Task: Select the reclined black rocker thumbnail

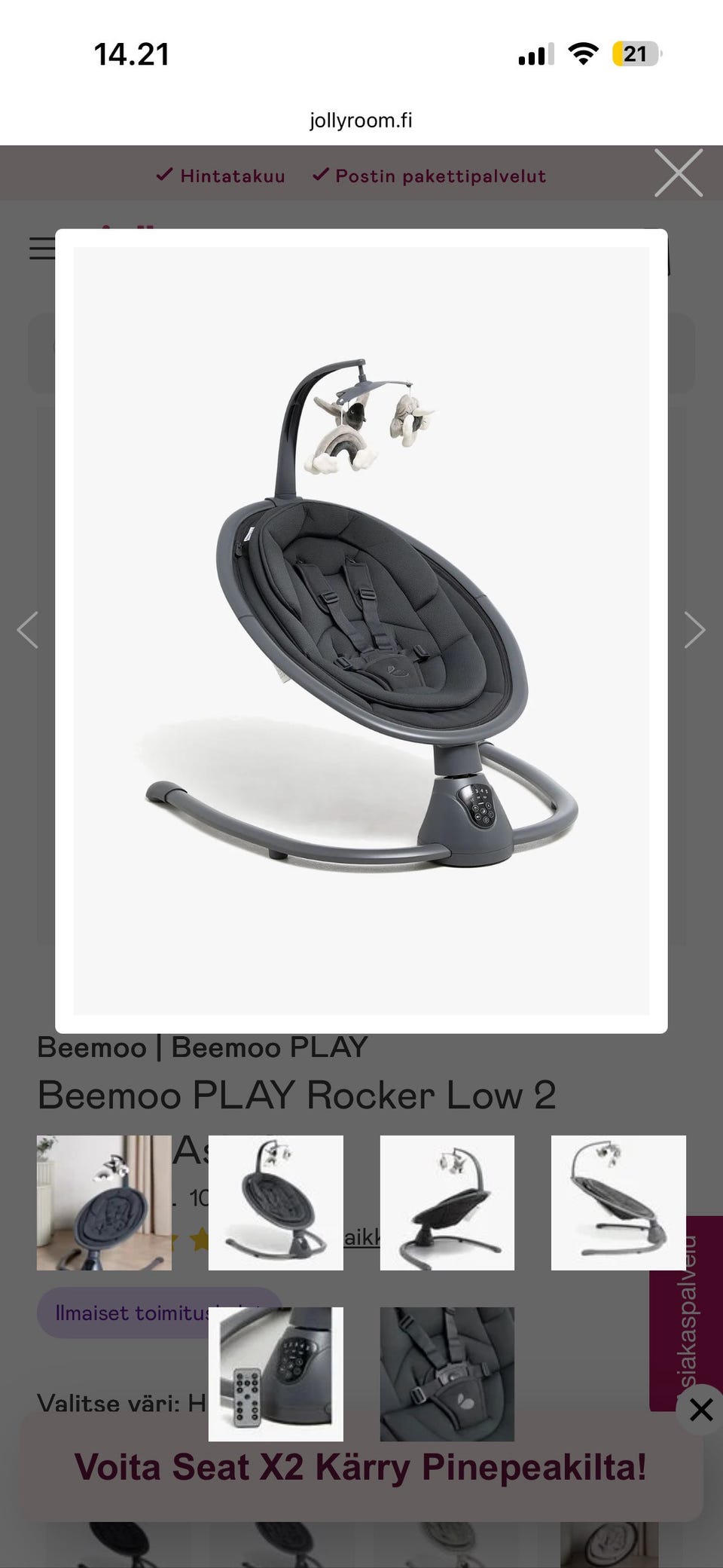Action: coord(447,1203)
